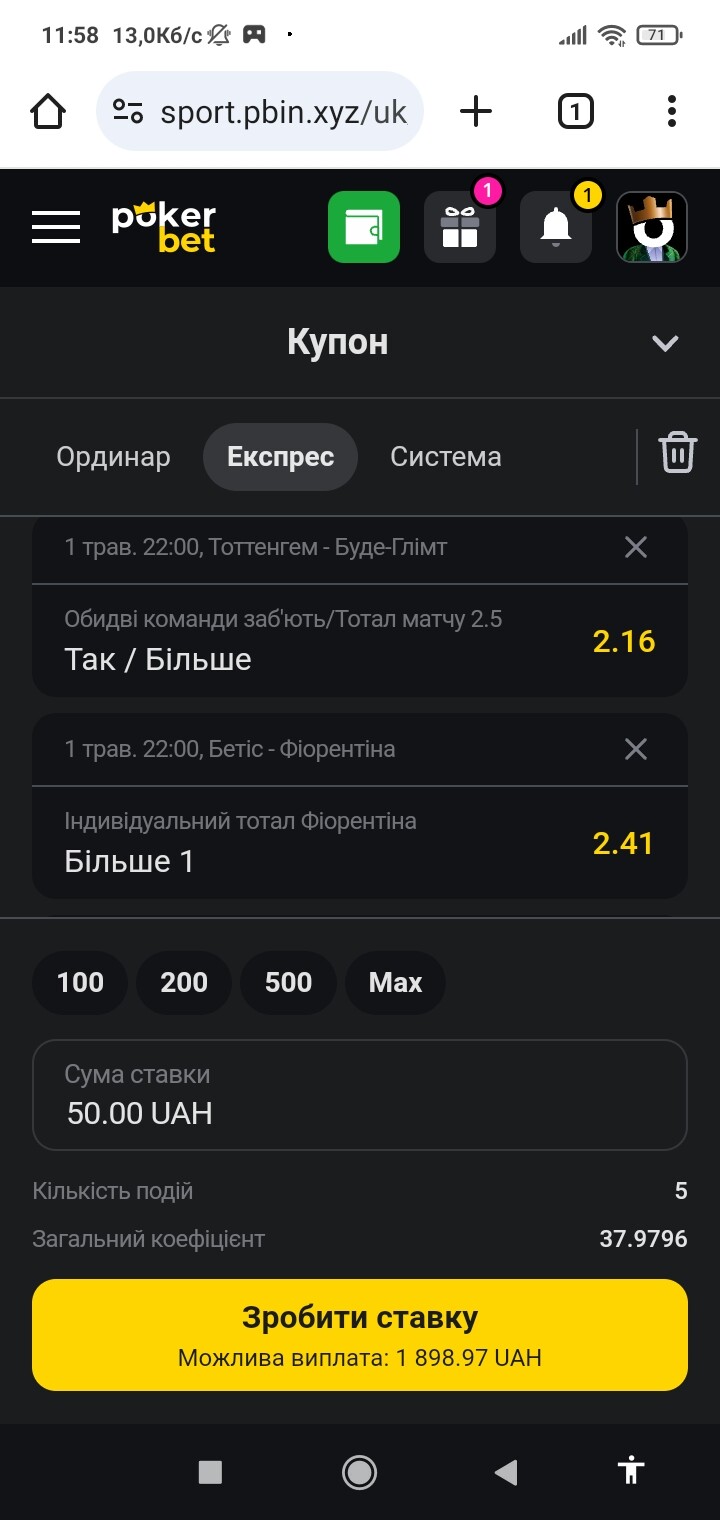Image resolution: width=720 pixels, height=1520 pixels.
Task: Go back with system back button
Action: 506,1471
